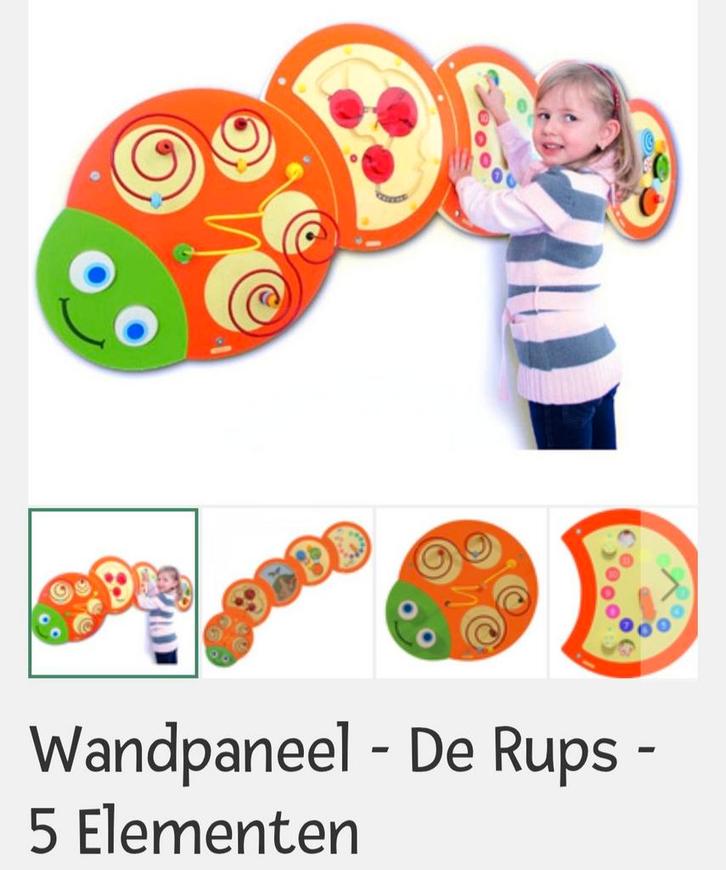Show the diagonal five-element caterpillar thumbnail
This screenshot has width=726, height=870.
pyautogui.click(x=287, y=593)
